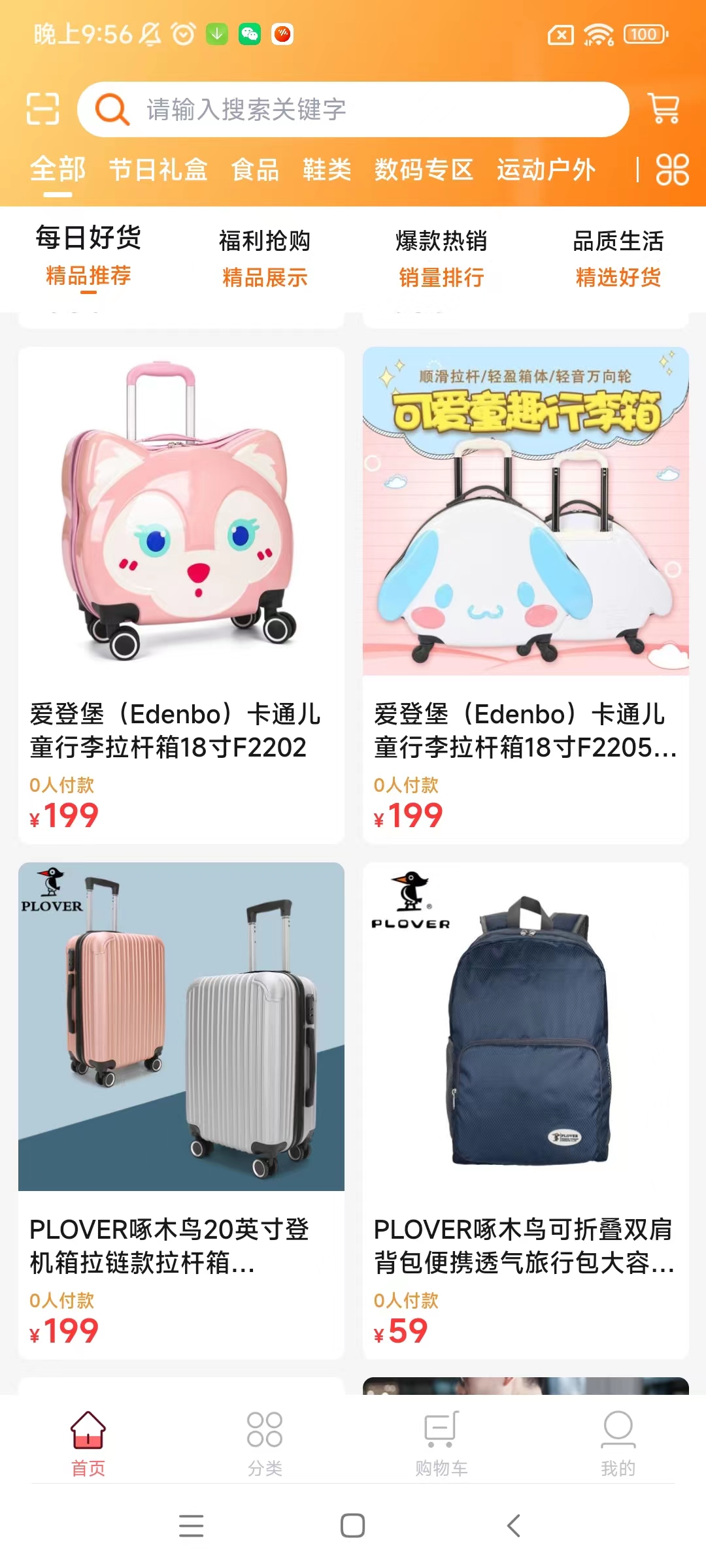
Task: Open the all-categories grid icon
Action: coord(672,170)
